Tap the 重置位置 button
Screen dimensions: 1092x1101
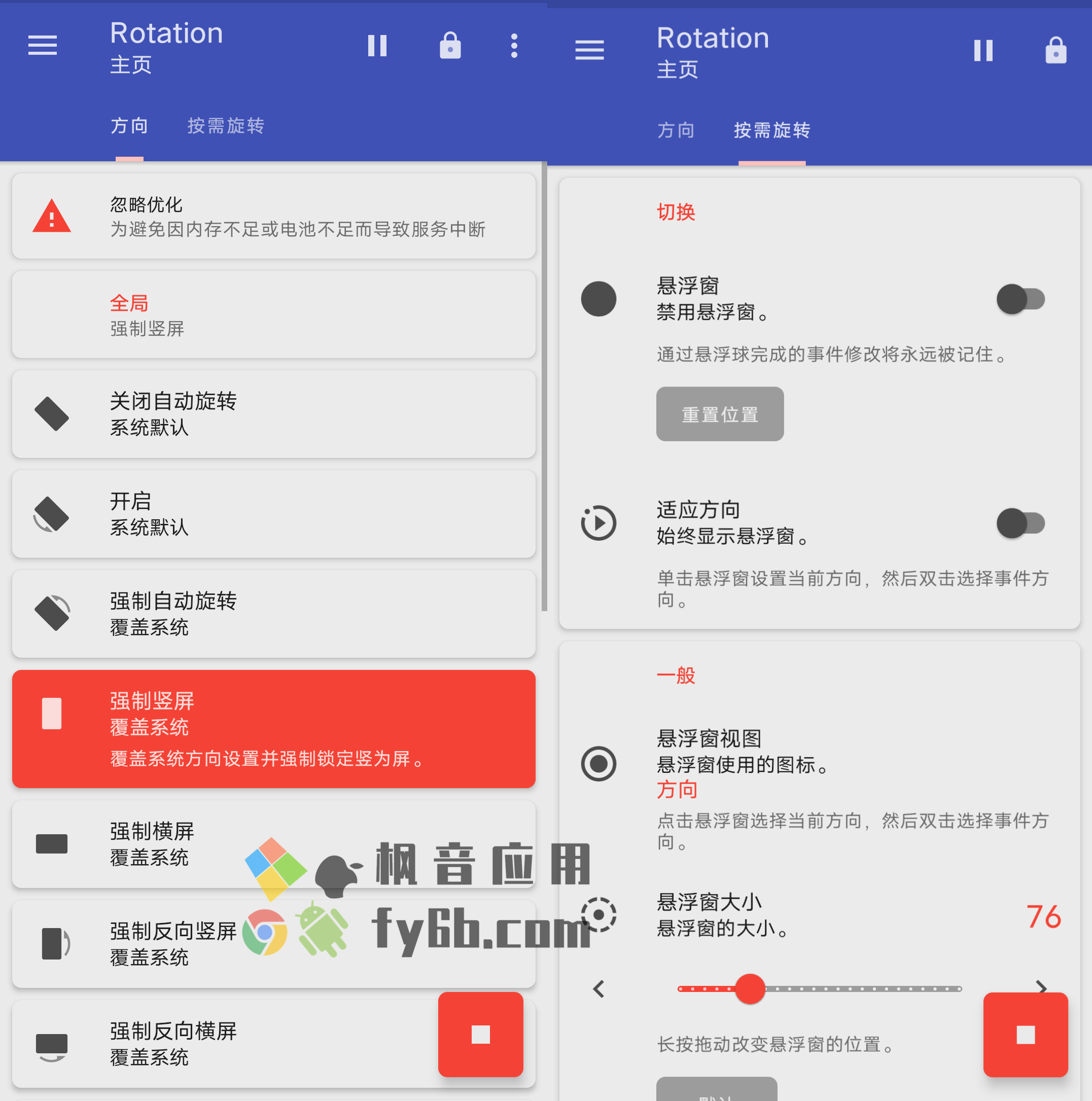pyautogui.click(x=719, y=414)
